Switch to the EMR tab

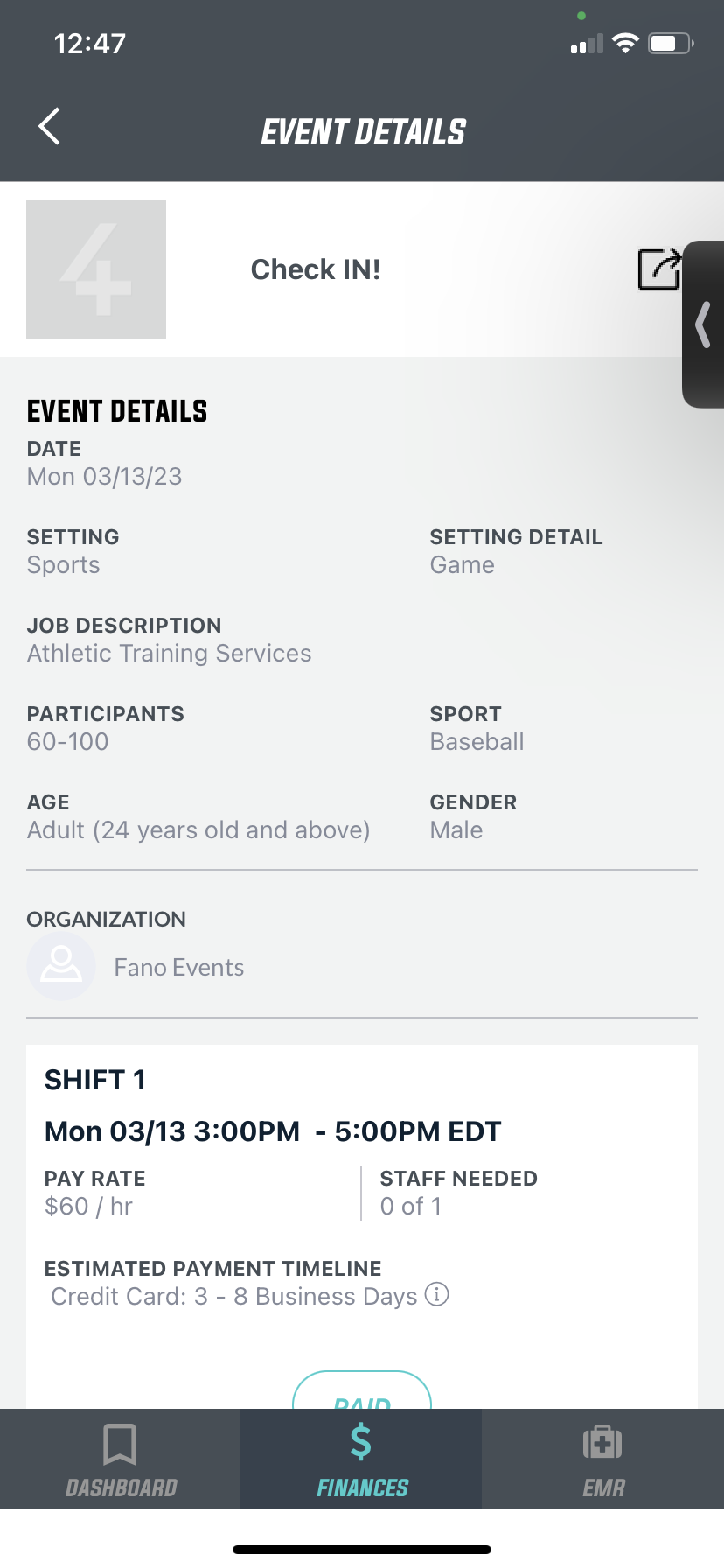[603, 1459]
